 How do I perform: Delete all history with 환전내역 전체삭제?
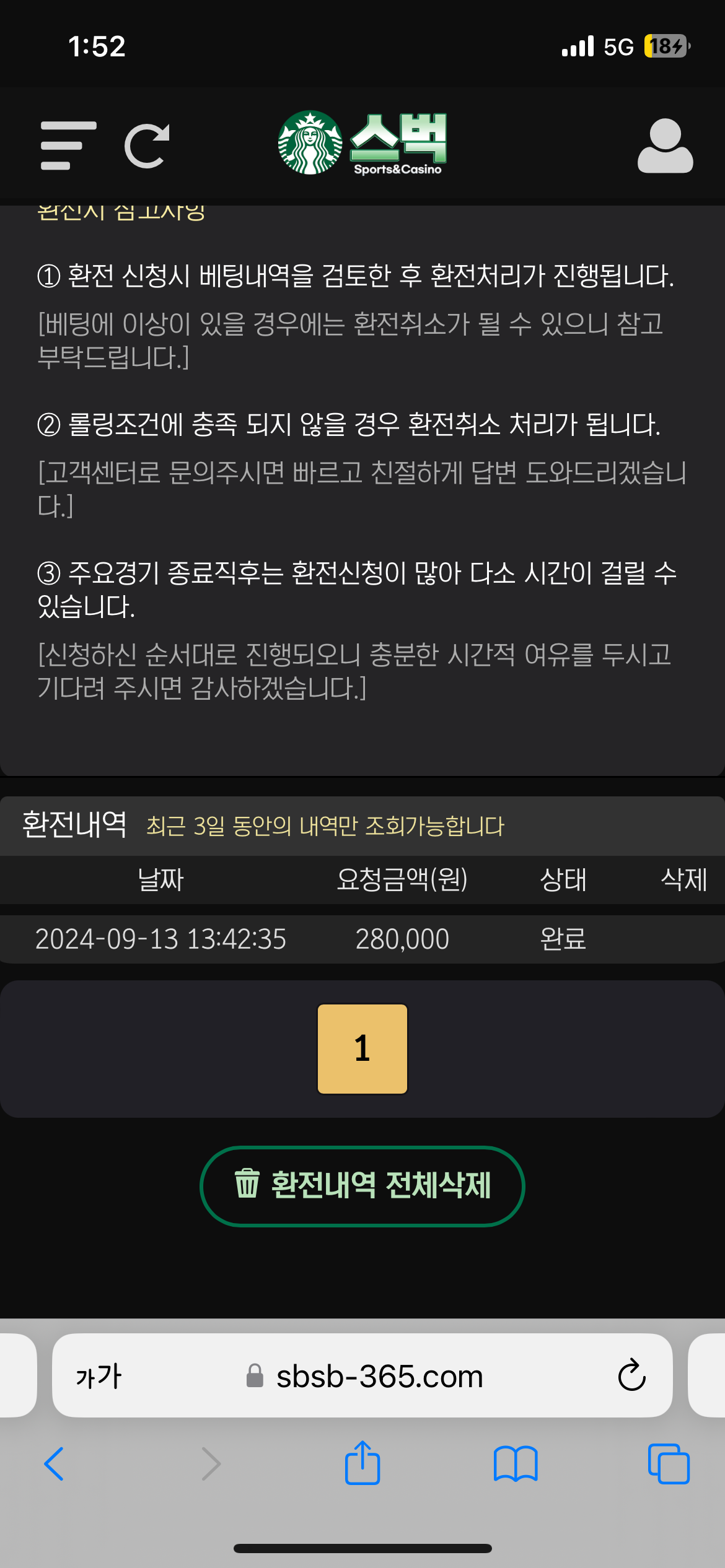click(x=362, y=1186)
